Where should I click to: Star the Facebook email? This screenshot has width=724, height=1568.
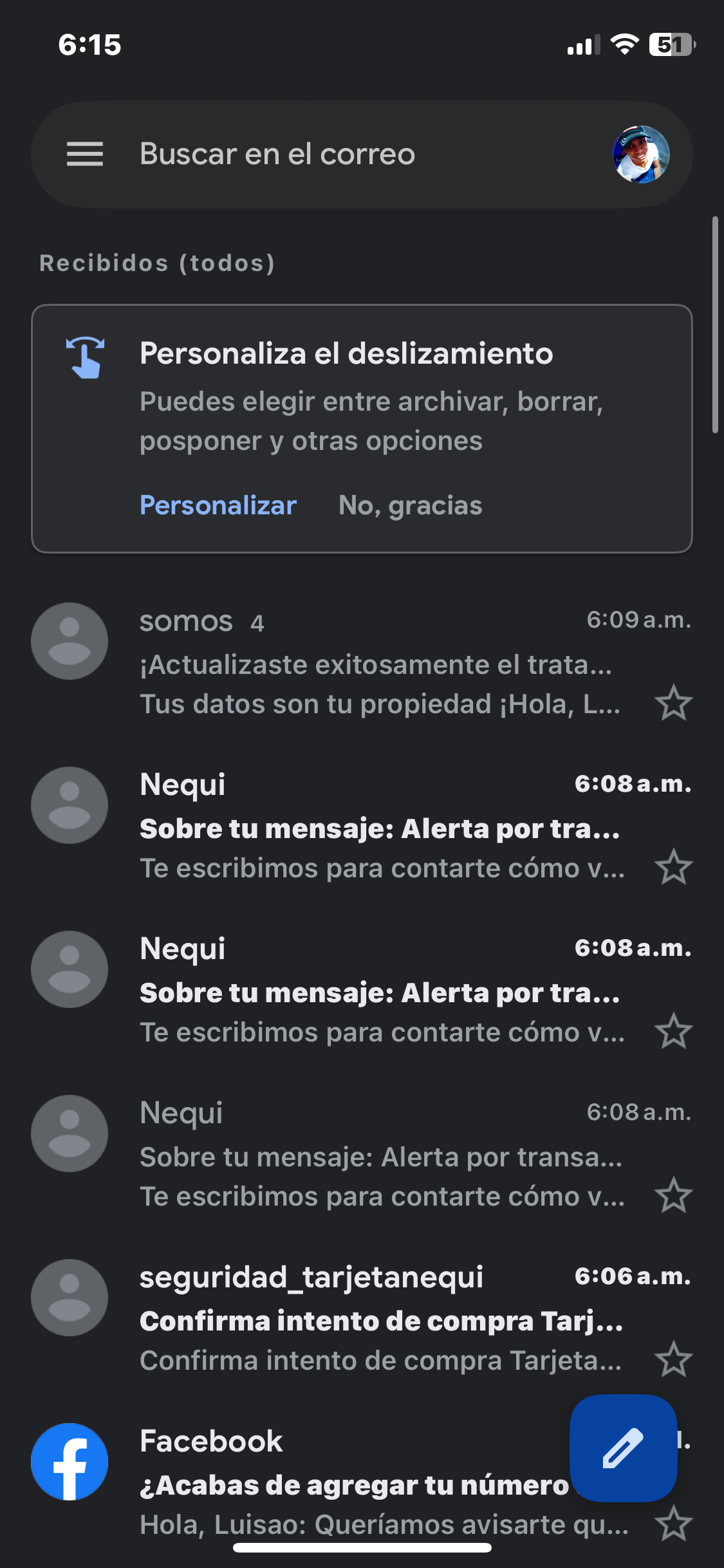click(x=673, y=1523)
